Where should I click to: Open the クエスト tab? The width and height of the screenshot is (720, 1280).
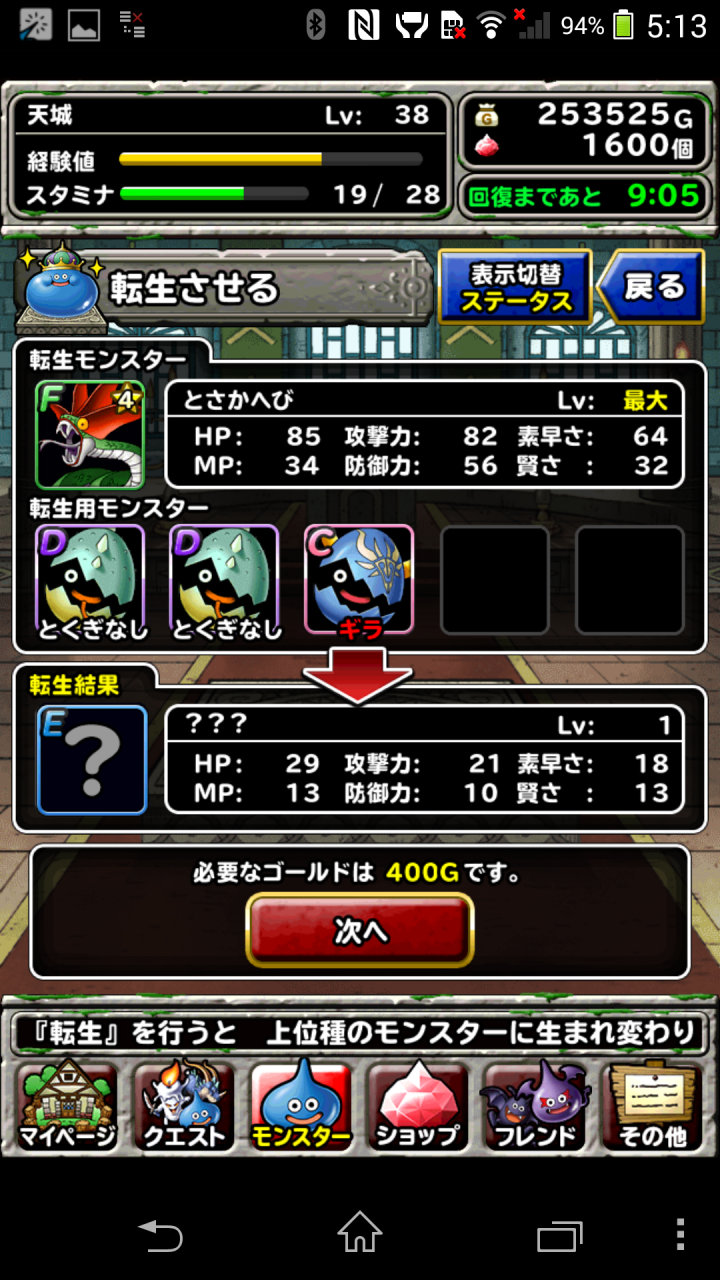click(x=184, y=1105)
